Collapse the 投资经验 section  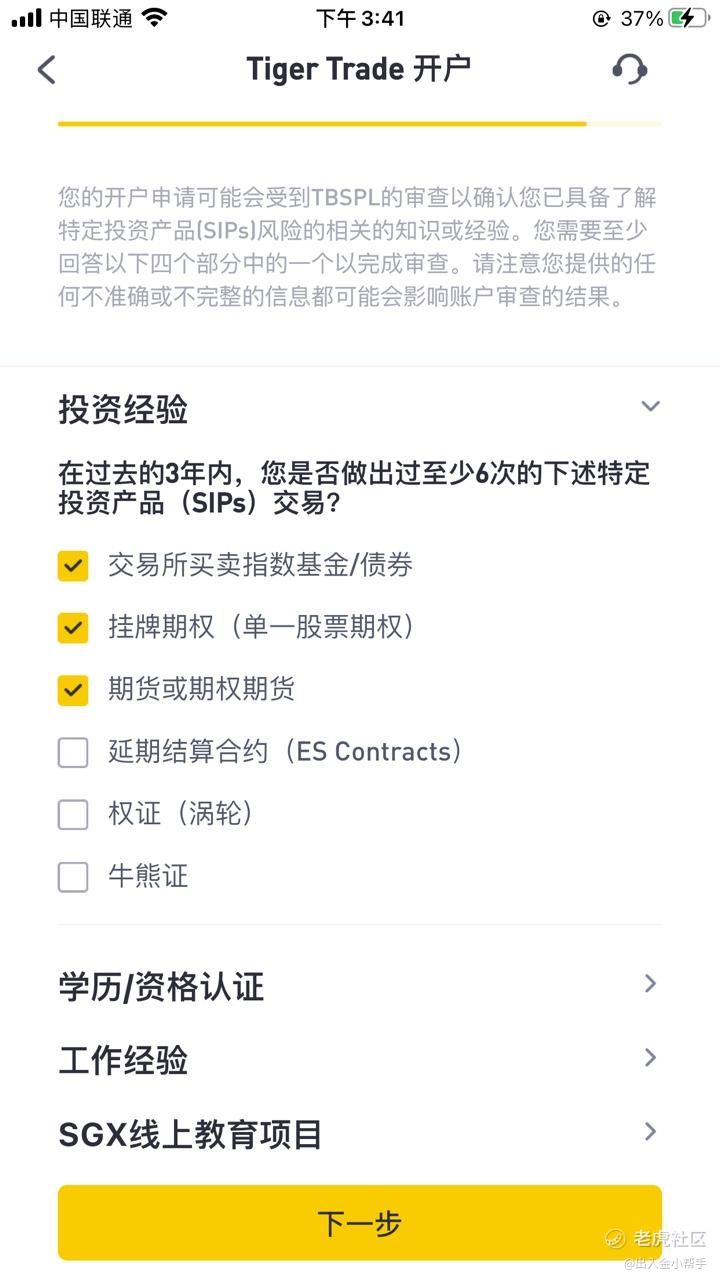(x=650, y=407)
